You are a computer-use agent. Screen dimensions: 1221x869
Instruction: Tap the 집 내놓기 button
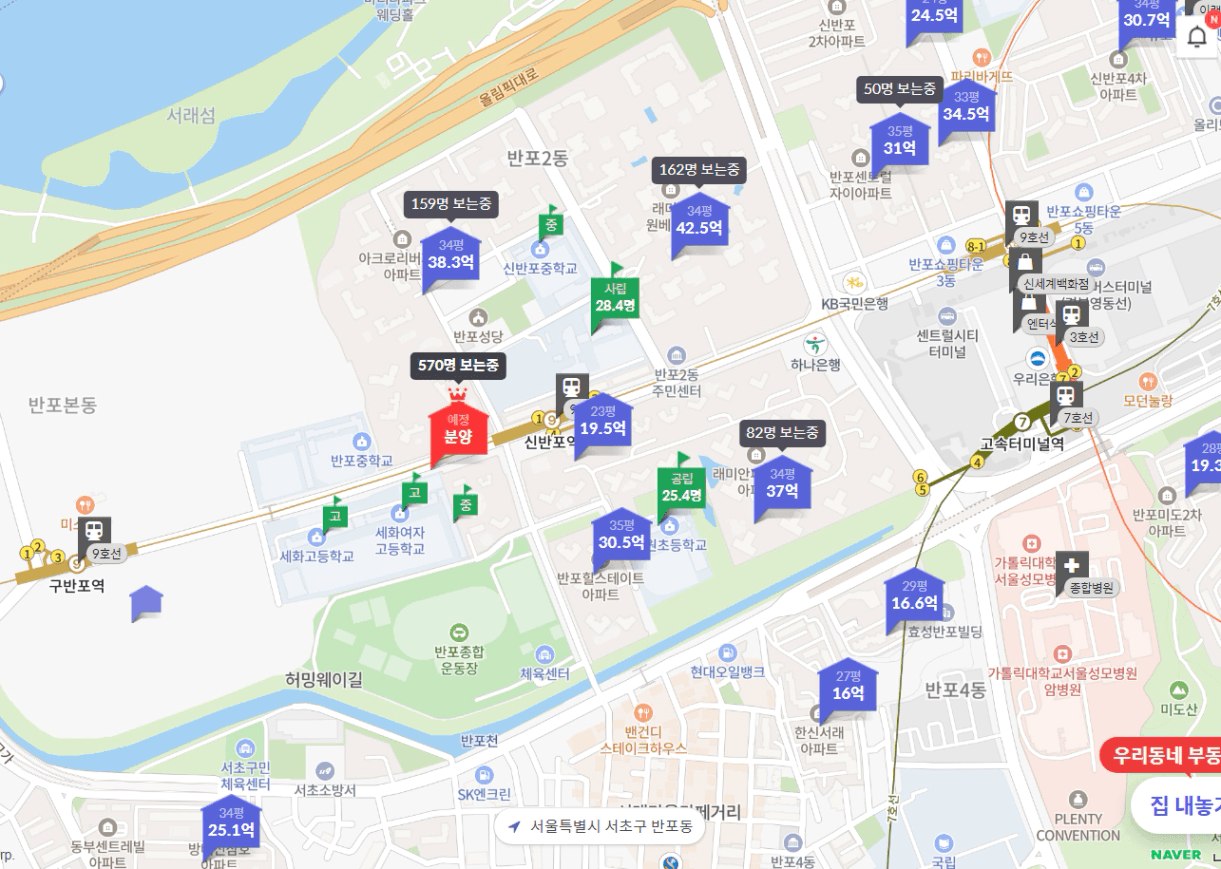click(1180, 806)
